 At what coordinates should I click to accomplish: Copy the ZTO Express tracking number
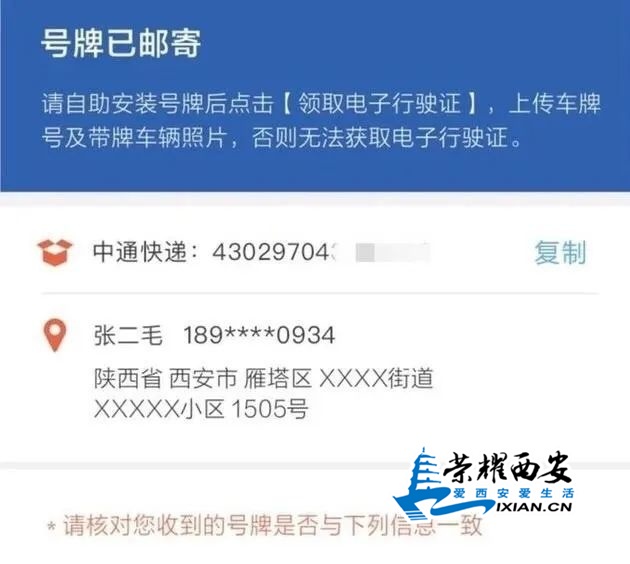click(560, 253)
